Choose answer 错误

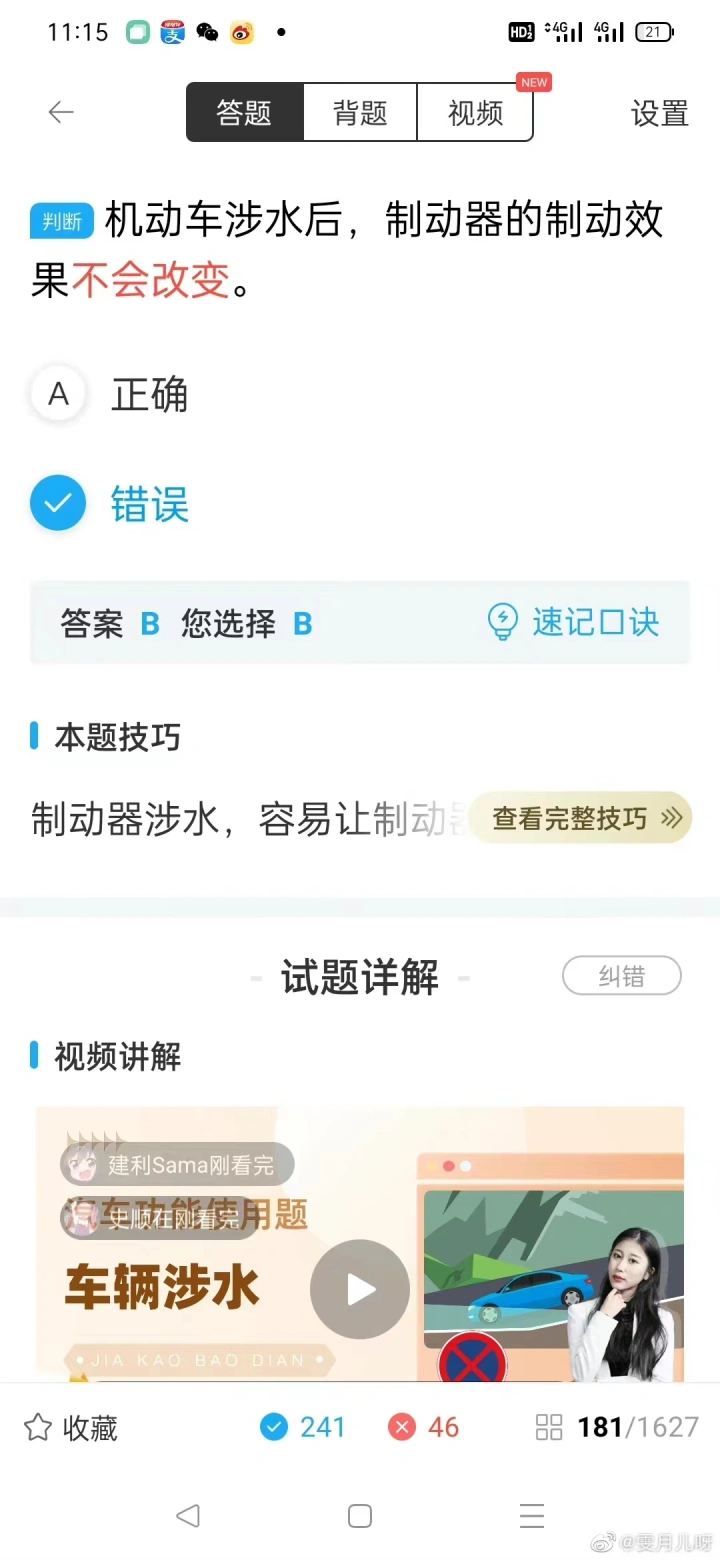coord(110,504)
